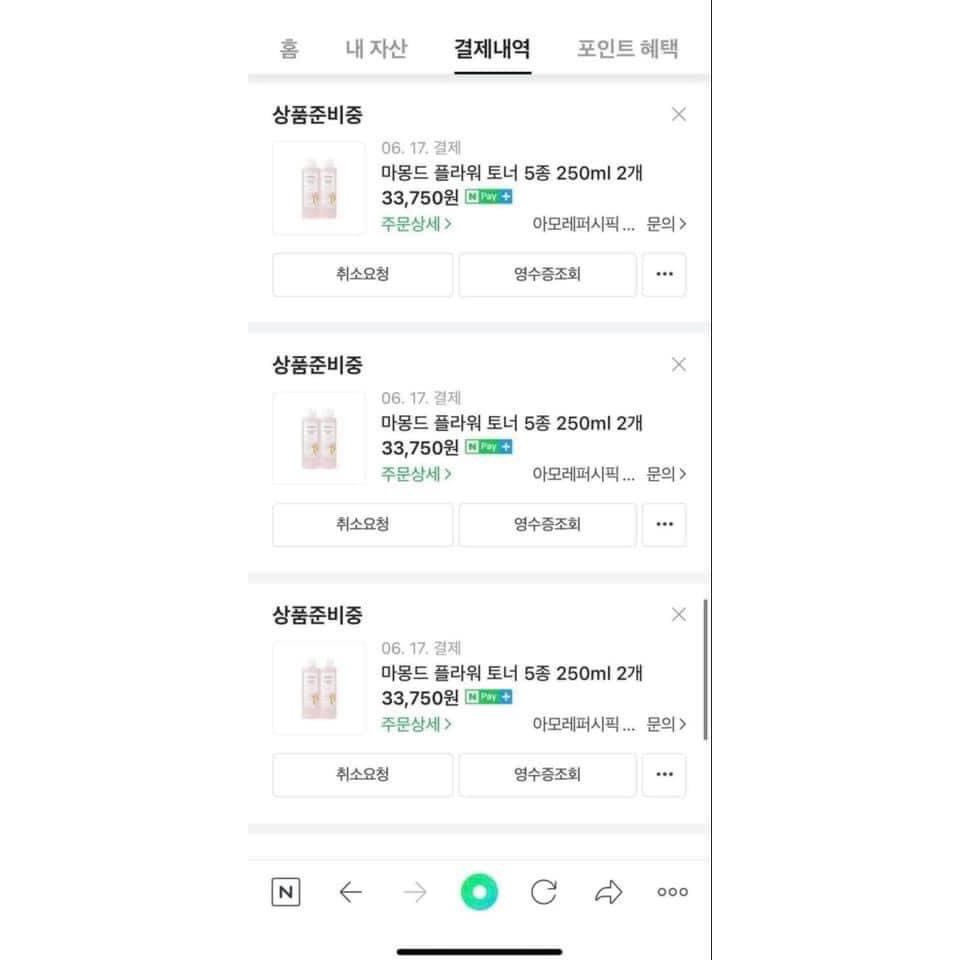
Task: Switch to the 홈 tab
Action: click(288, 48)
